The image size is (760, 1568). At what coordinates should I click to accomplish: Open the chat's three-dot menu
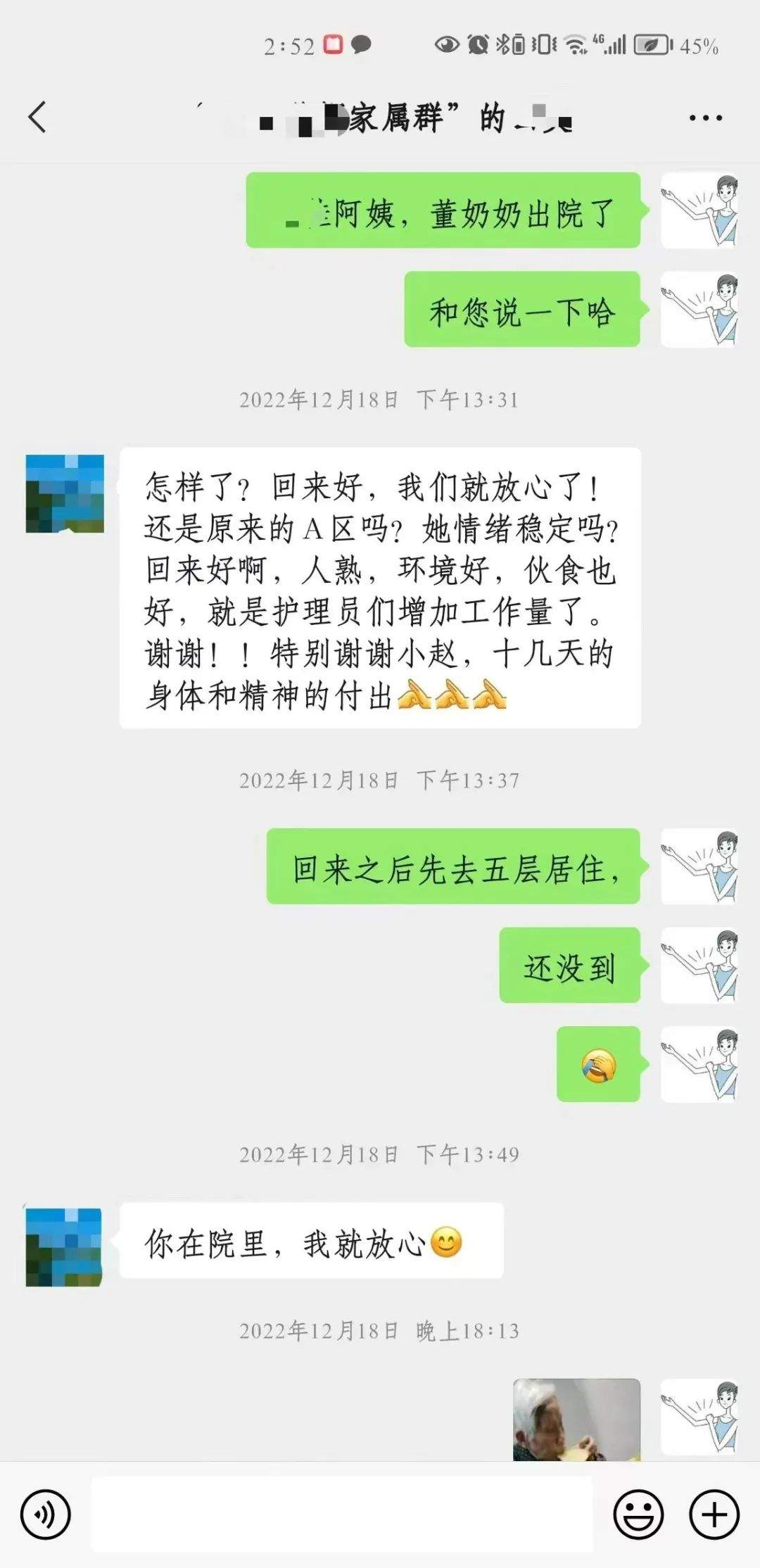click(705, 118)
